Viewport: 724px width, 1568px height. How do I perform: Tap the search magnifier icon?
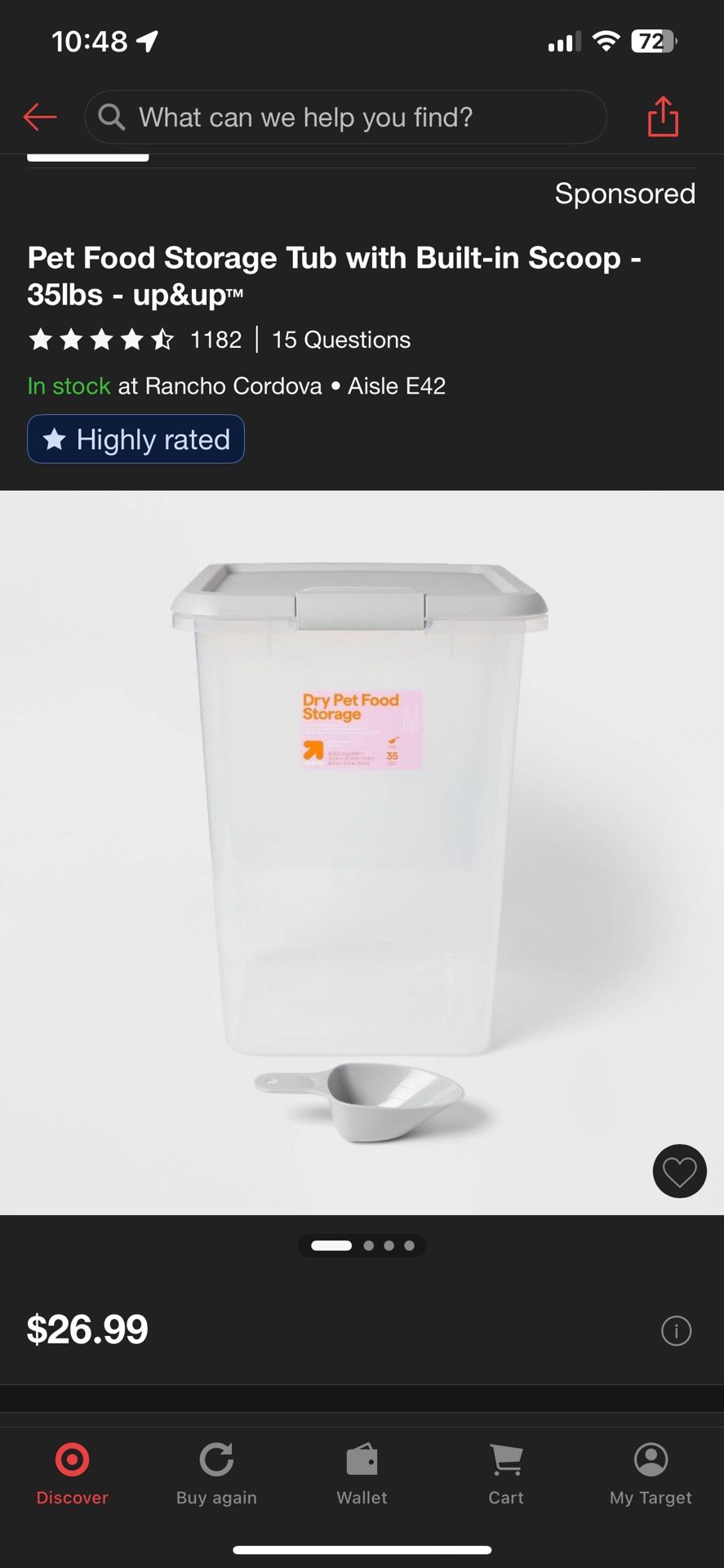111,118
